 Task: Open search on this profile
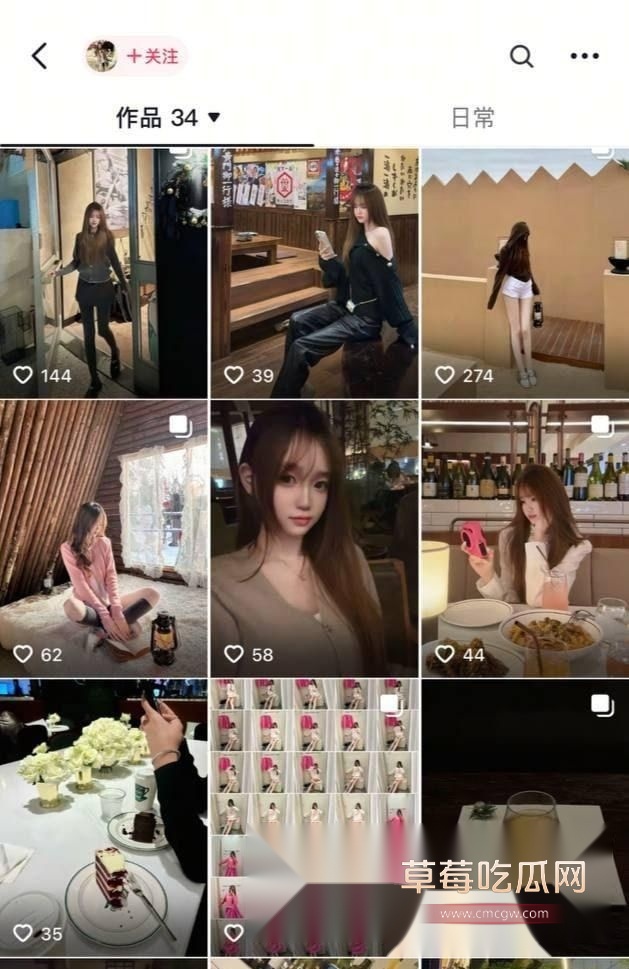tap(521, 57)
